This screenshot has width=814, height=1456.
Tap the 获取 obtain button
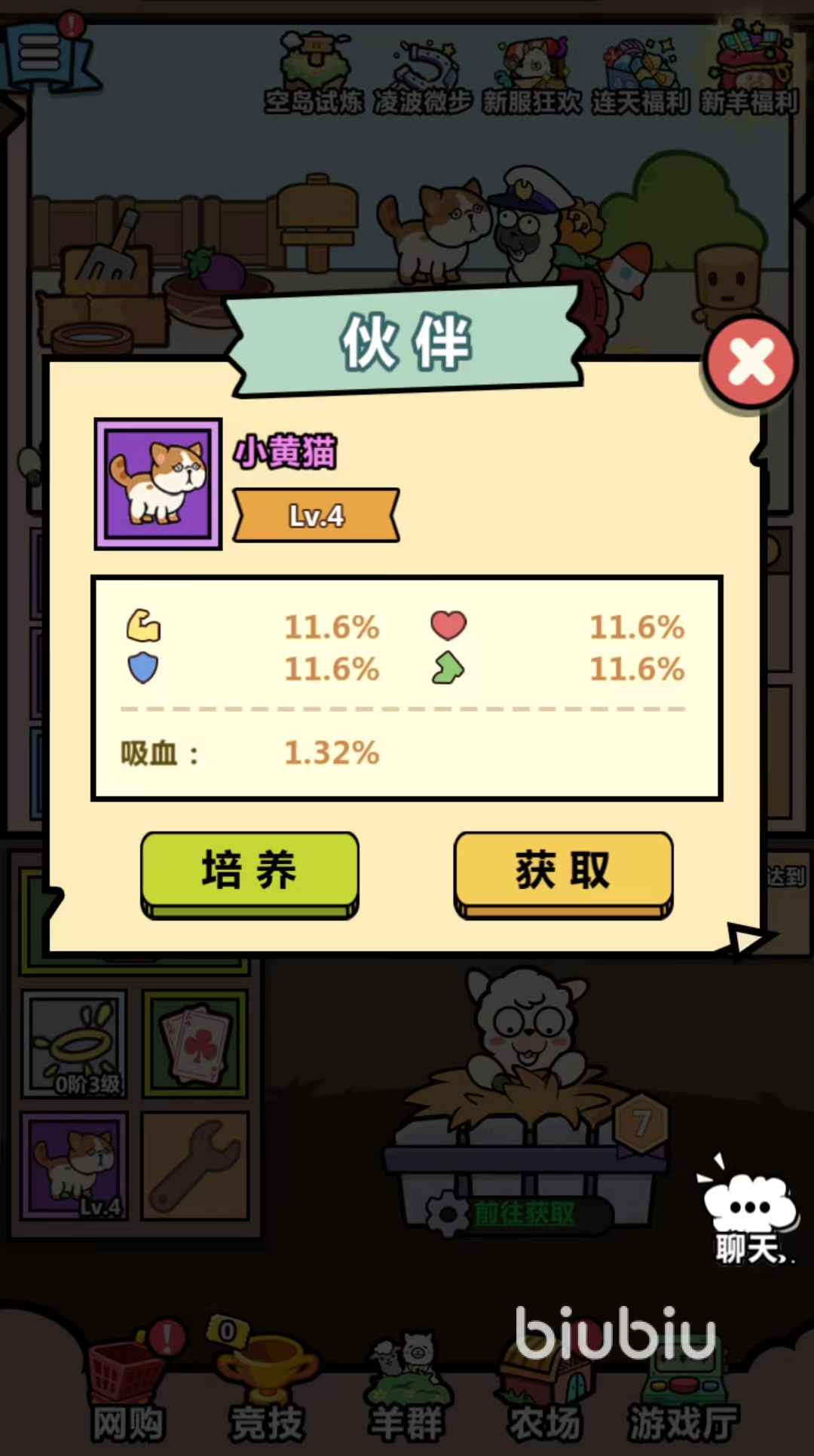(x=563, y=871)
